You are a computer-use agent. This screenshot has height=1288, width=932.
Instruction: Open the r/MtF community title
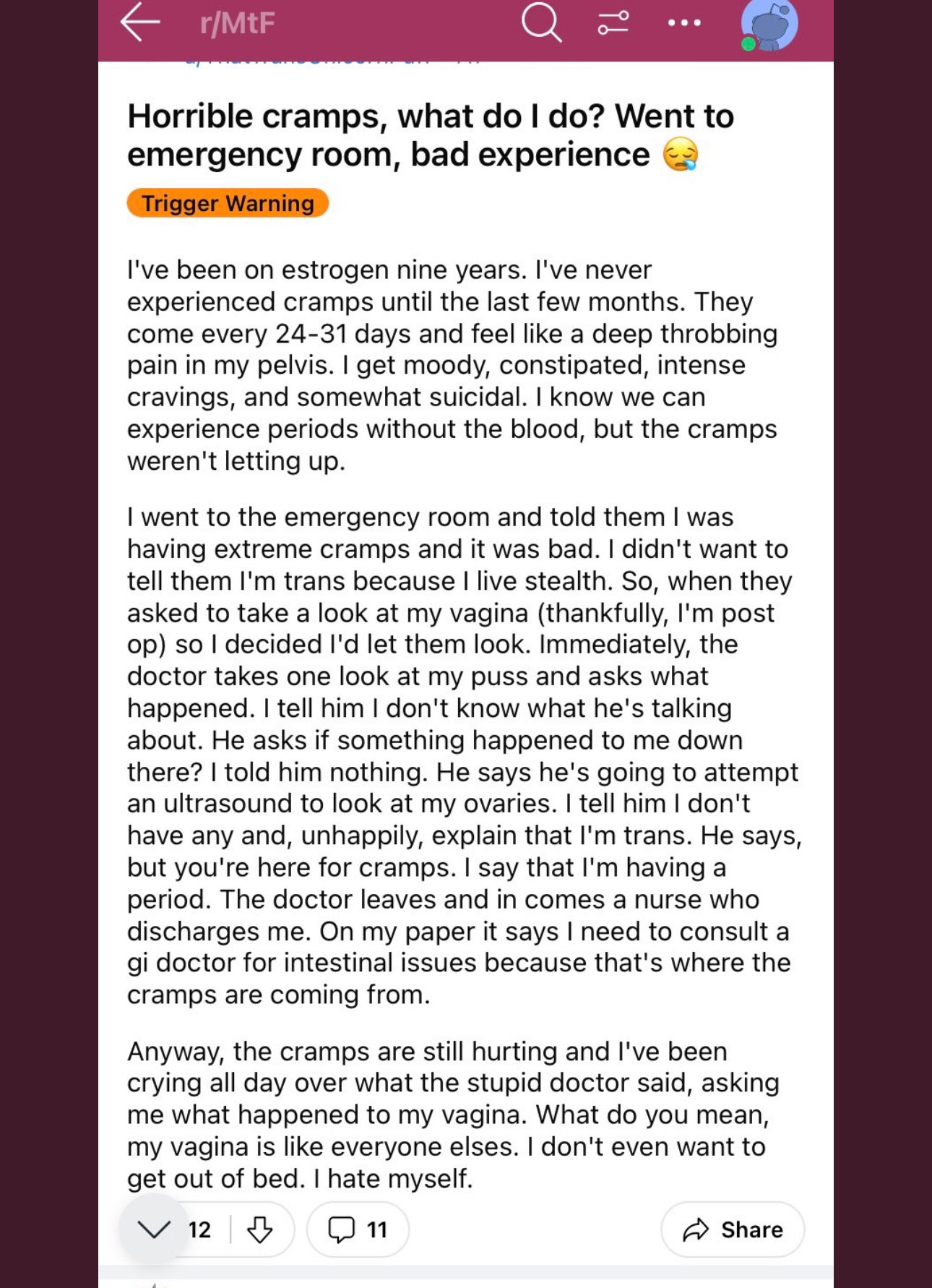pyautogui.click(x=237, y=23)
